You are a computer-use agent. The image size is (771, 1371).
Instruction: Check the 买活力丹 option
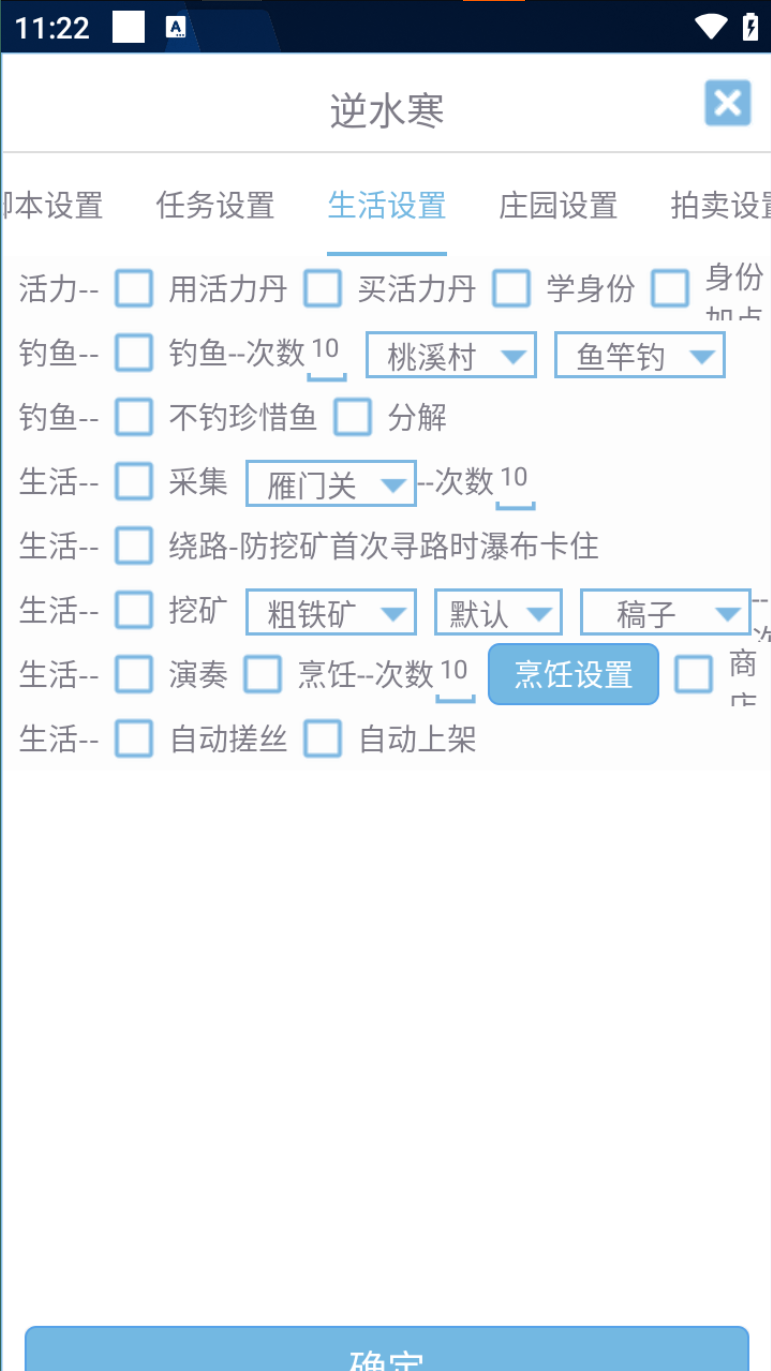322,289
